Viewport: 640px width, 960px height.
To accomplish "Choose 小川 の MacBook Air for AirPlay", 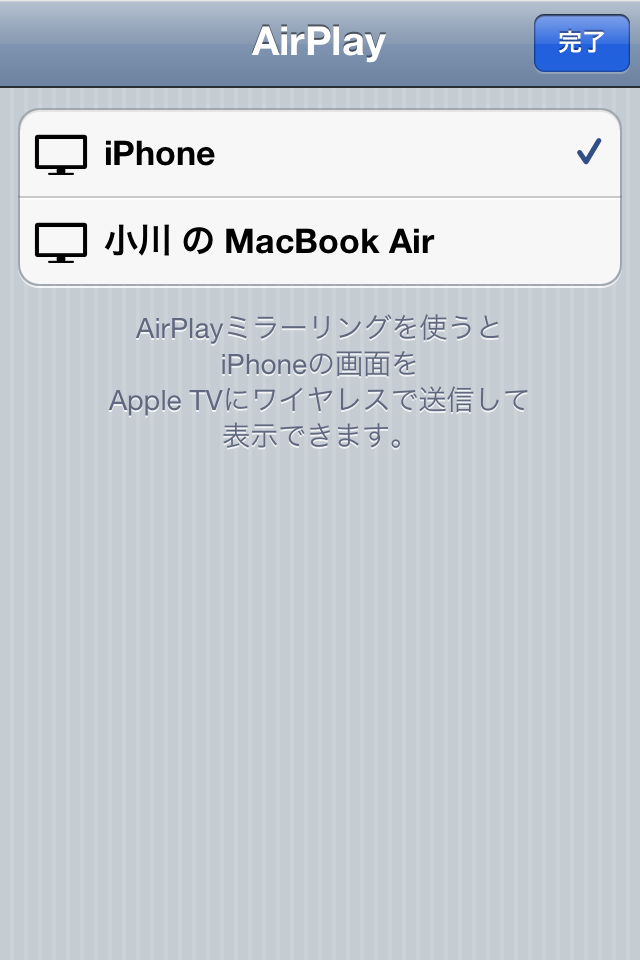I will (320, 241).
